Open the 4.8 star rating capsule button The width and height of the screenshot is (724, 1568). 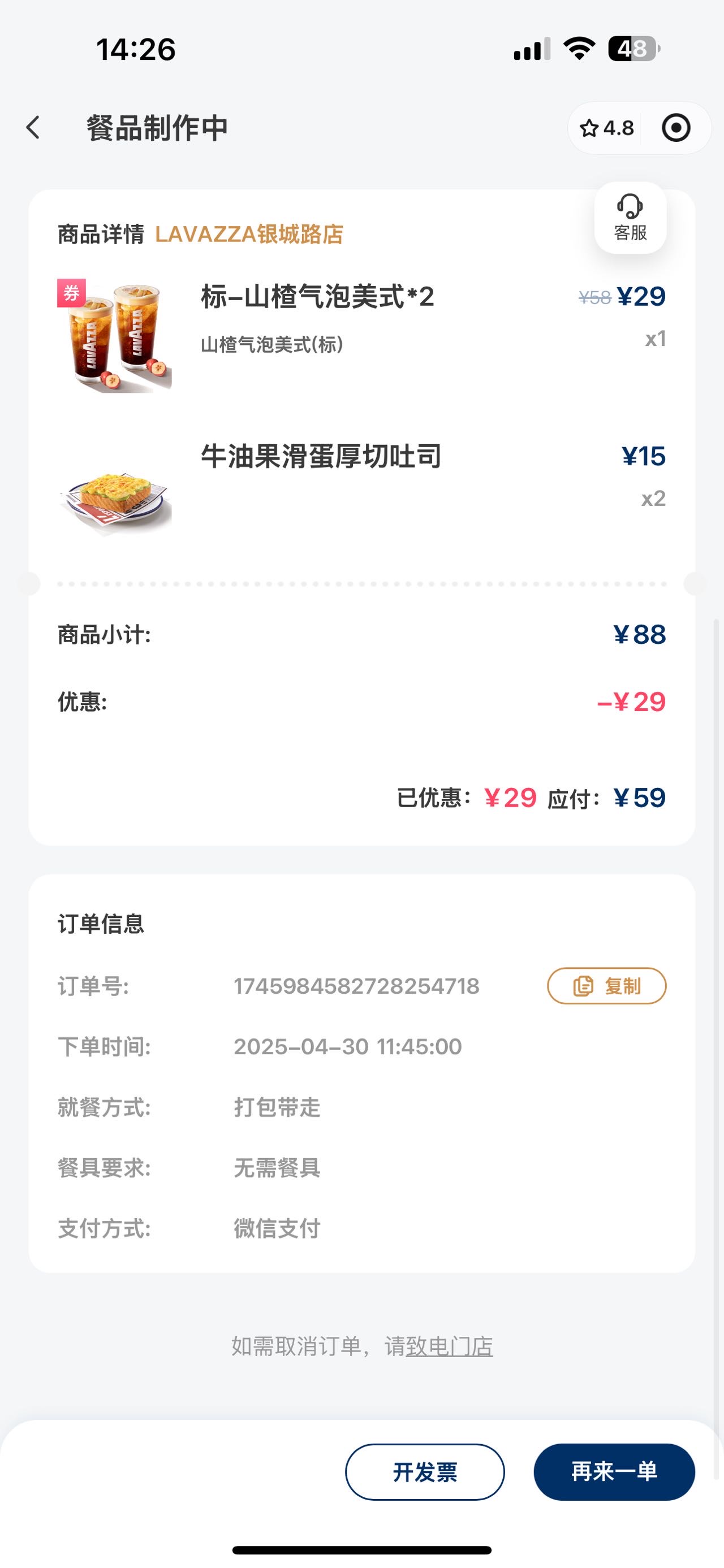click(606, 128)
